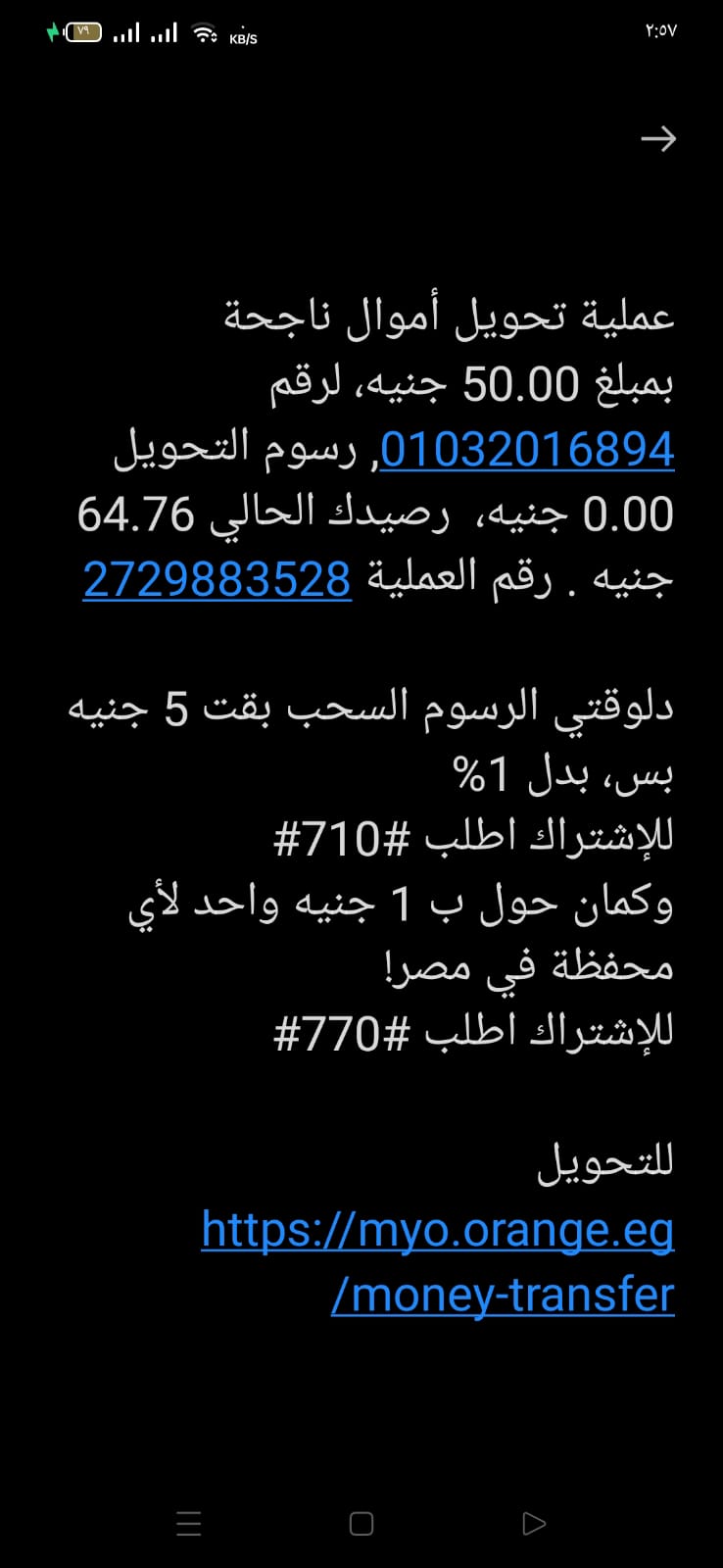This screenshot has width=723, height=1568.
Task: Tap the system home button
Action: 361,1523
